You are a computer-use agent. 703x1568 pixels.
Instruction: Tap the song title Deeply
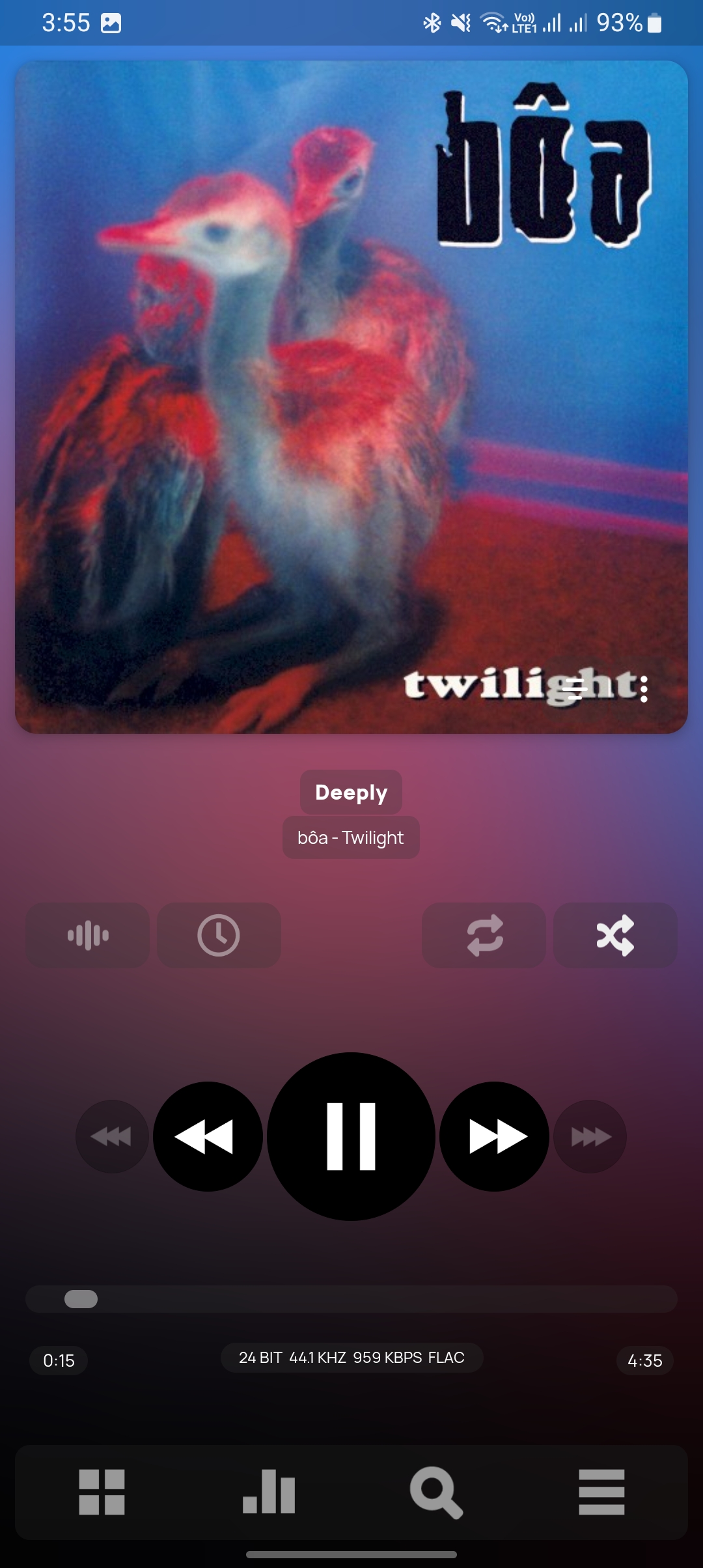(351, 792)
